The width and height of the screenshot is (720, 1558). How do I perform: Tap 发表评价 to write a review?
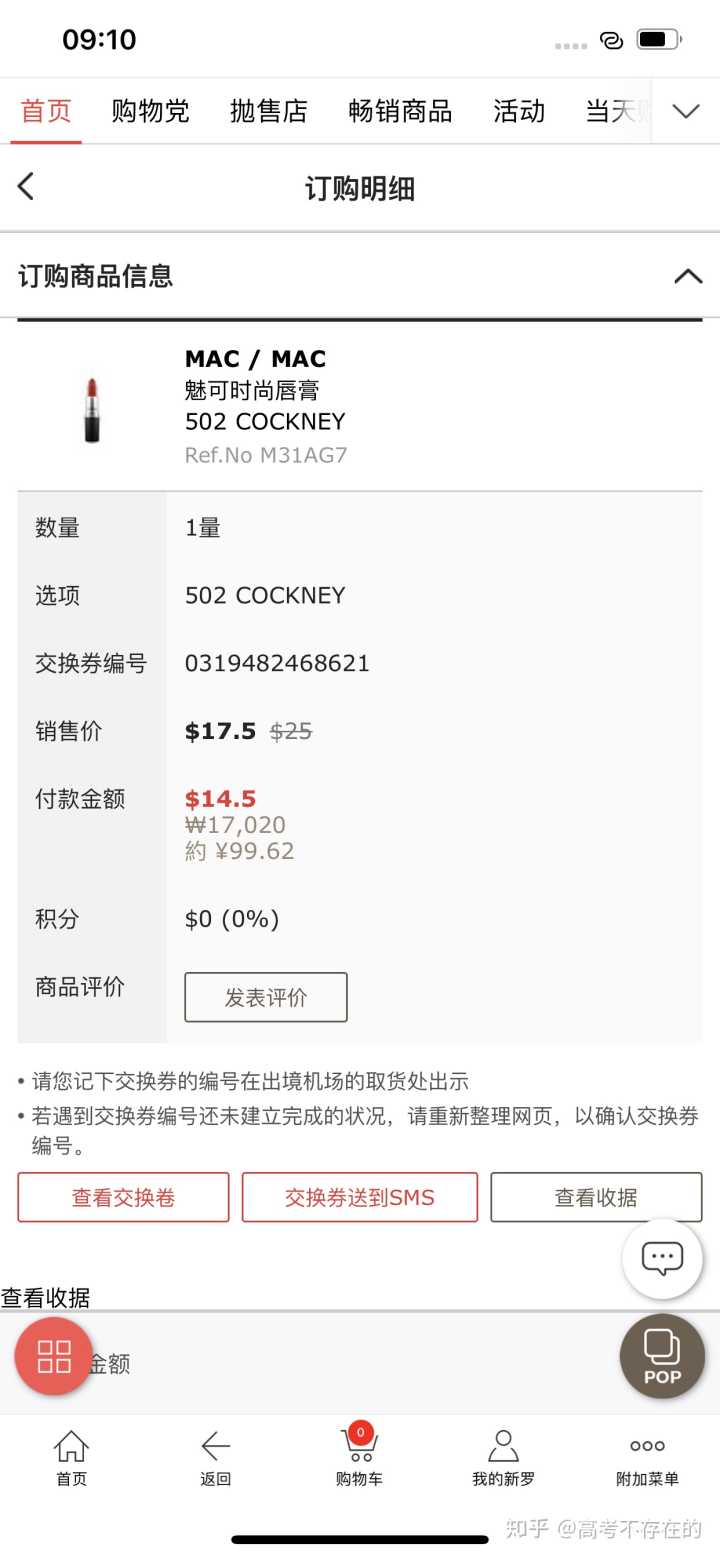click(x=266, y=997)
